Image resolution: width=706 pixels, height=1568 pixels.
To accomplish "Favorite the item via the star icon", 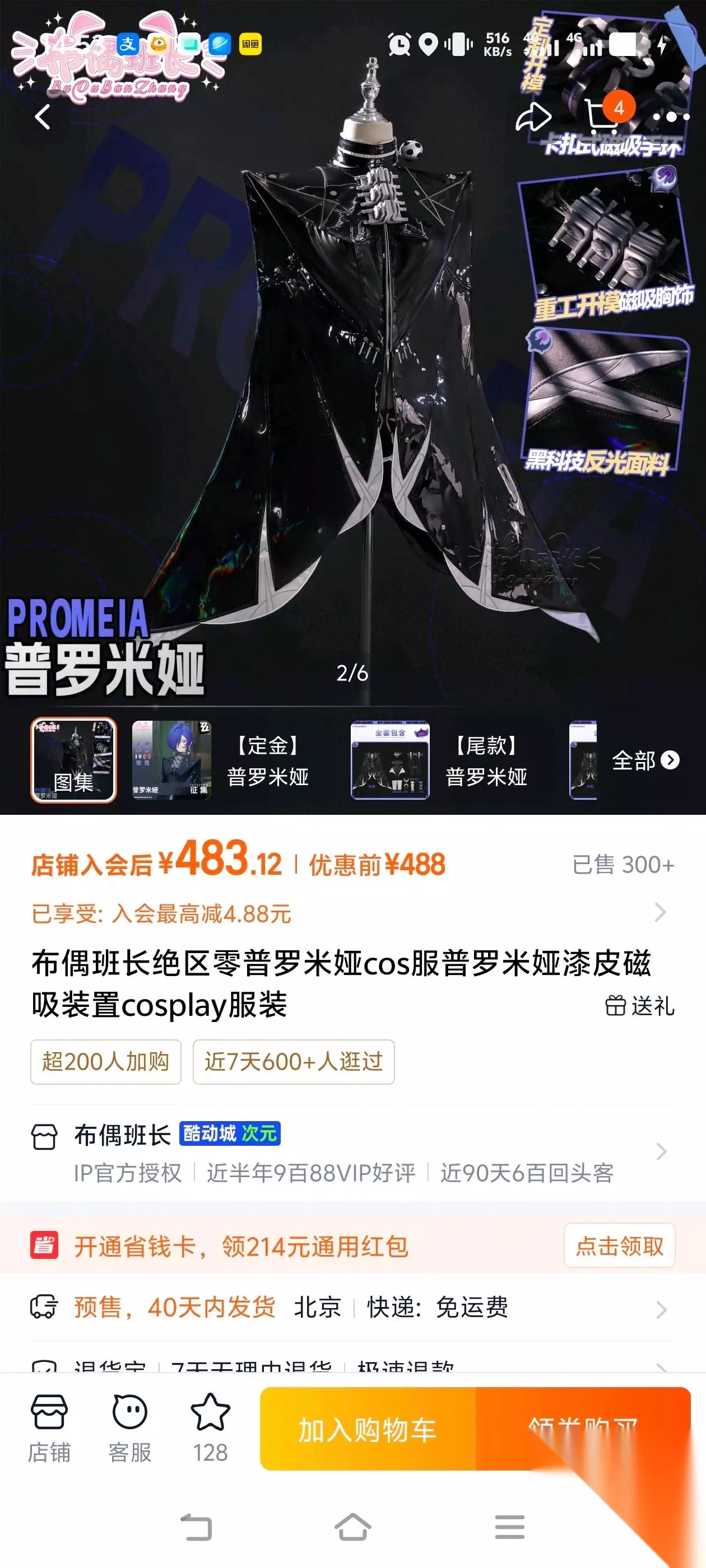I will tap(210, 1428).
